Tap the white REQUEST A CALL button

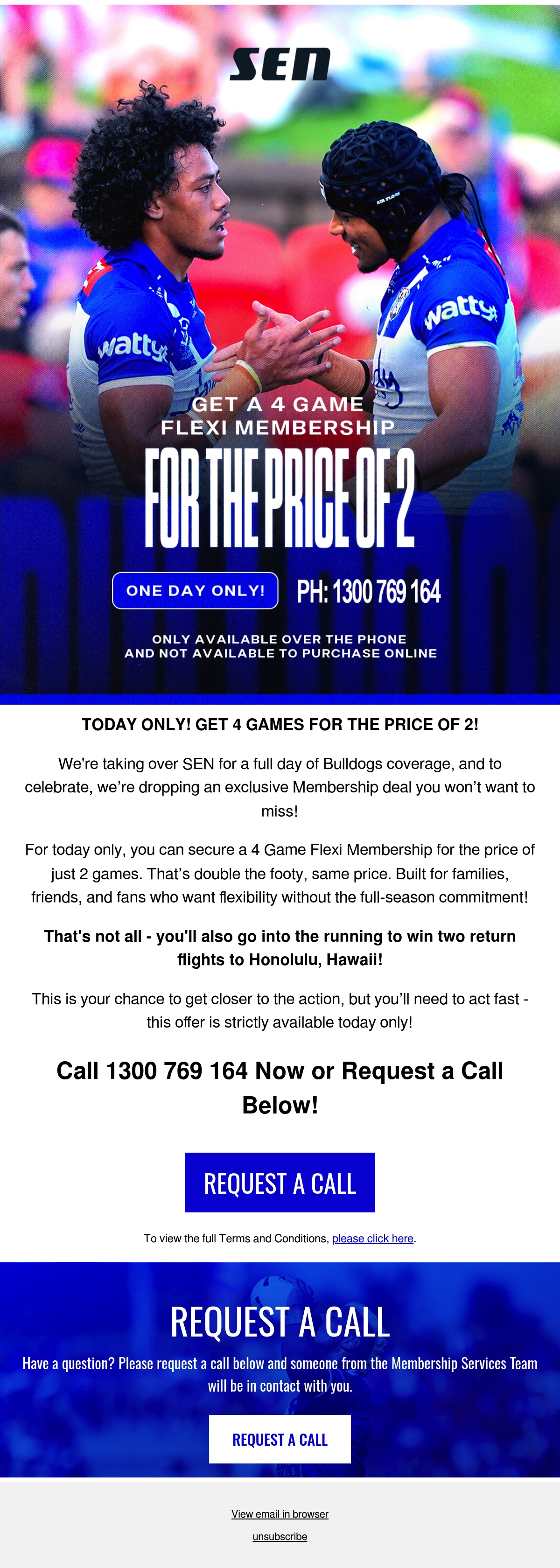pyautogui.click(x=280, y=1439)
